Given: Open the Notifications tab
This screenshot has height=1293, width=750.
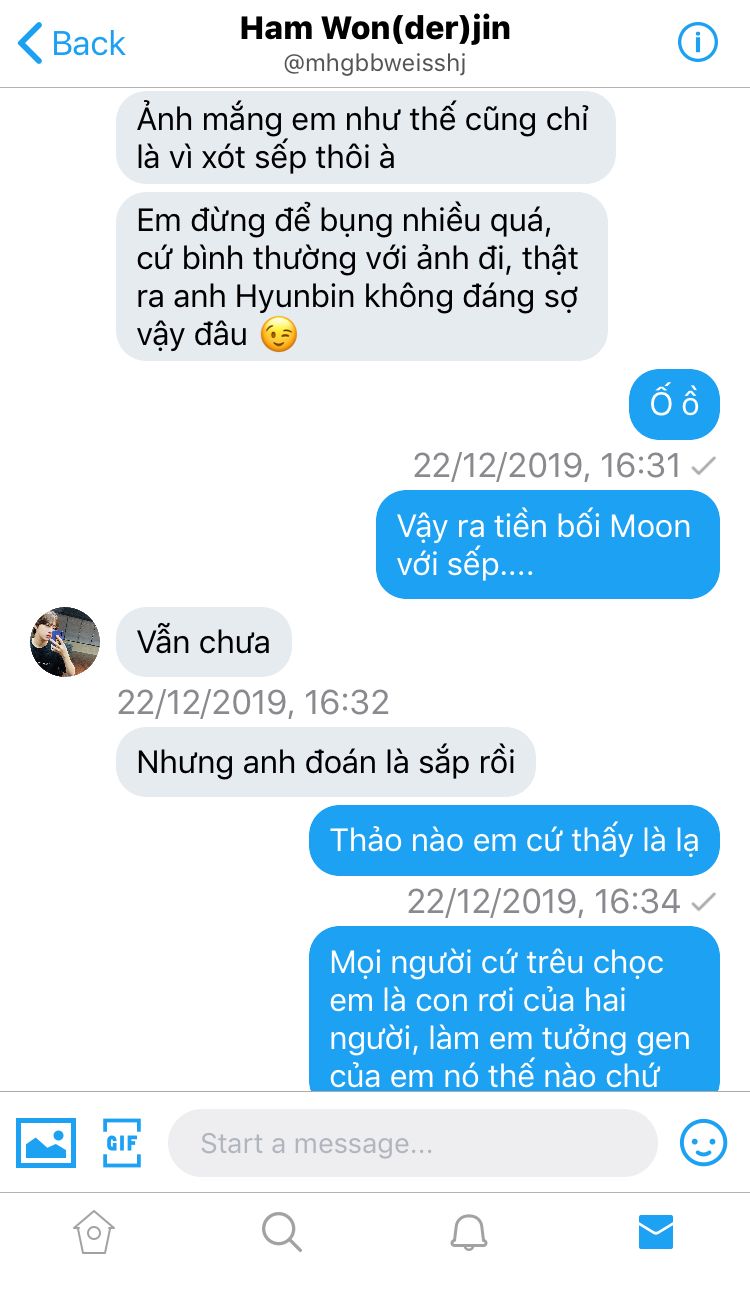Looking at the screenshot, I should (469, 1233).
